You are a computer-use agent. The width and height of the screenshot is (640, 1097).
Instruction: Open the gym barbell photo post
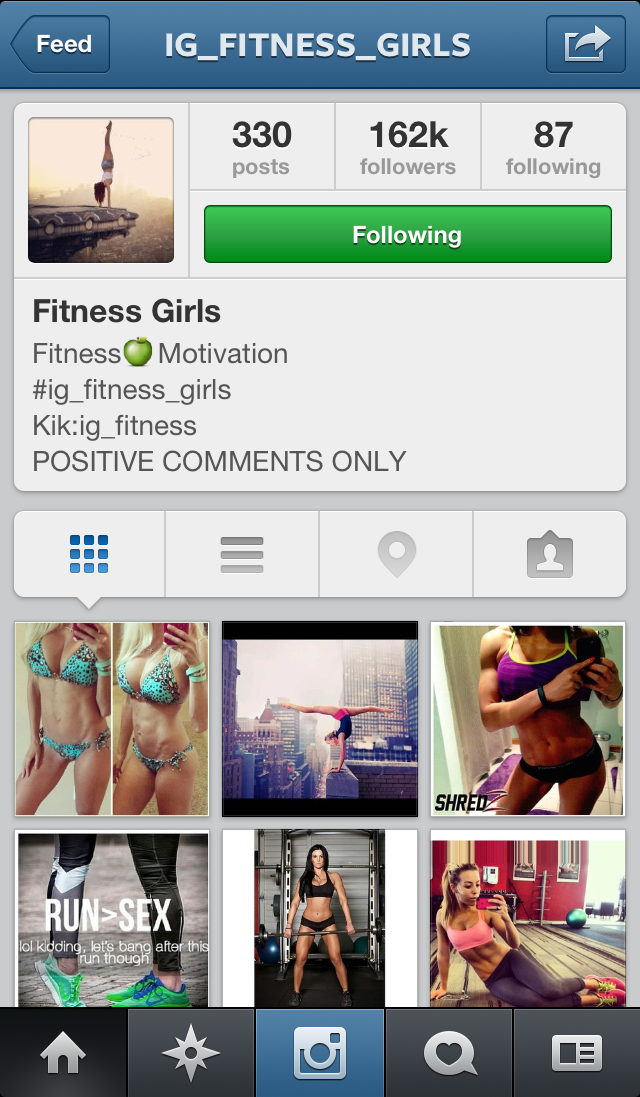pos(319,918)
